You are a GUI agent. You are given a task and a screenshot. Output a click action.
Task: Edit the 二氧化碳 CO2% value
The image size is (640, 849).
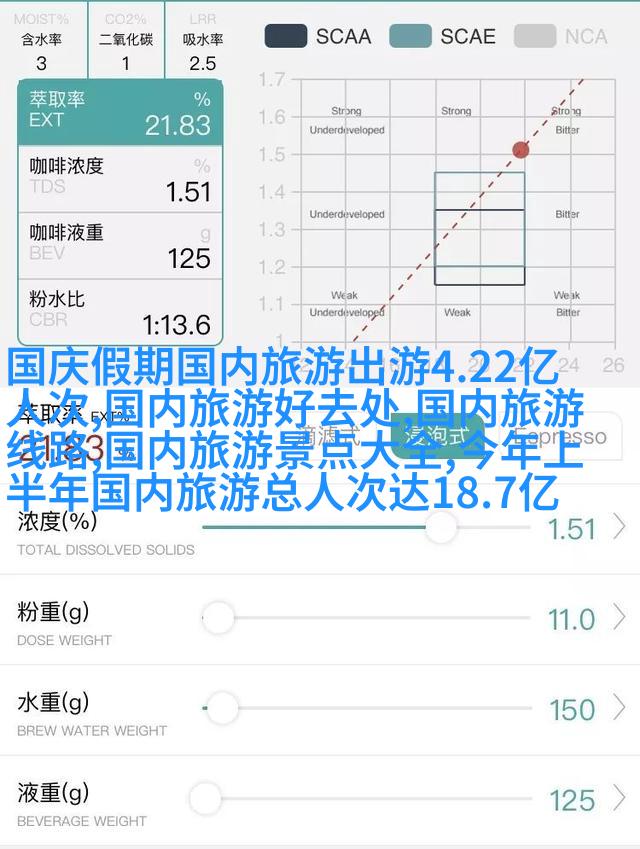126,63
